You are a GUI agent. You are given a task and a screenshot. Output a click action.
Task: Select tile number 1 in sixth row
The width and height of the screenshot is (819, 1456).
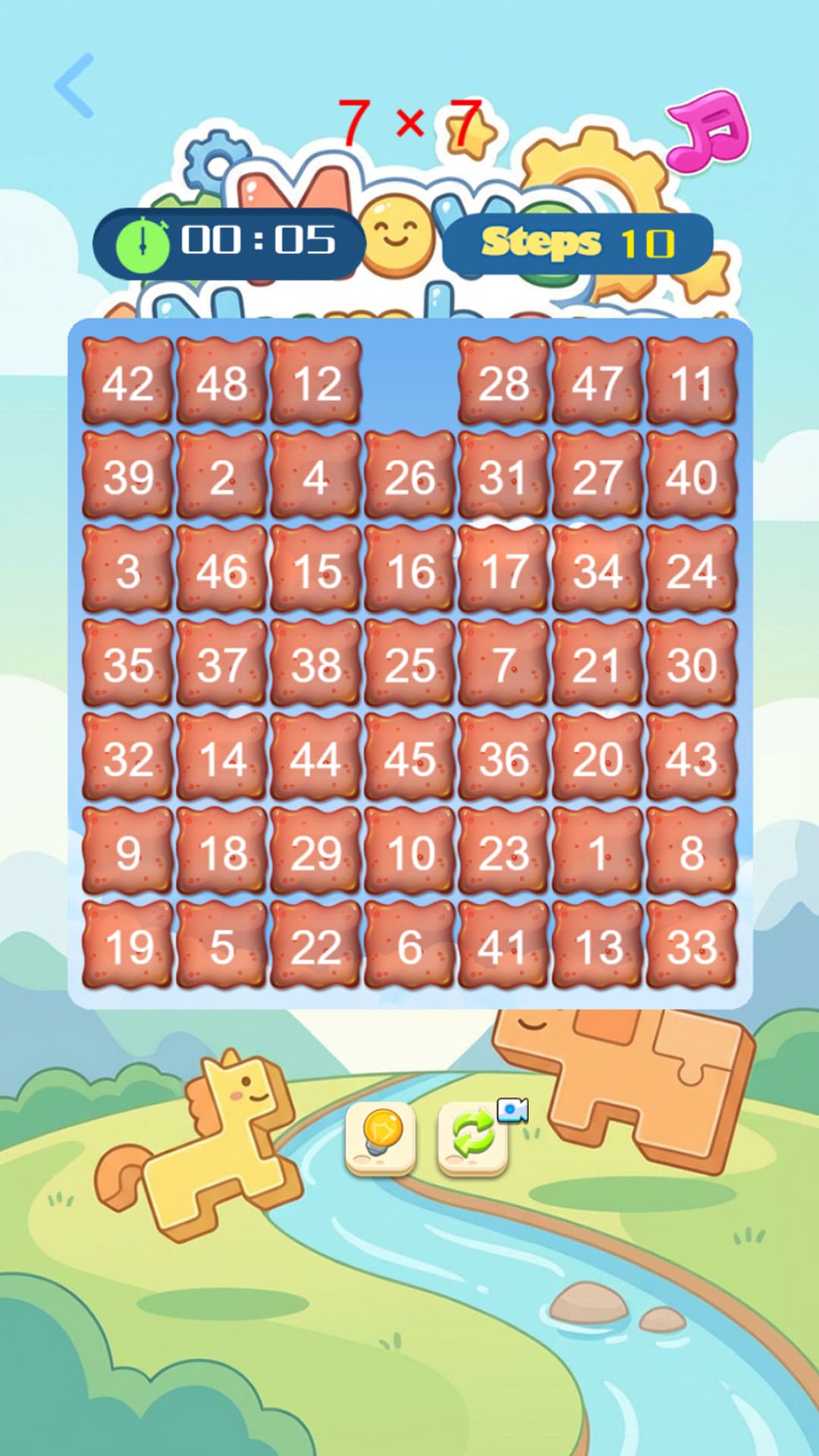coord(598,851)
